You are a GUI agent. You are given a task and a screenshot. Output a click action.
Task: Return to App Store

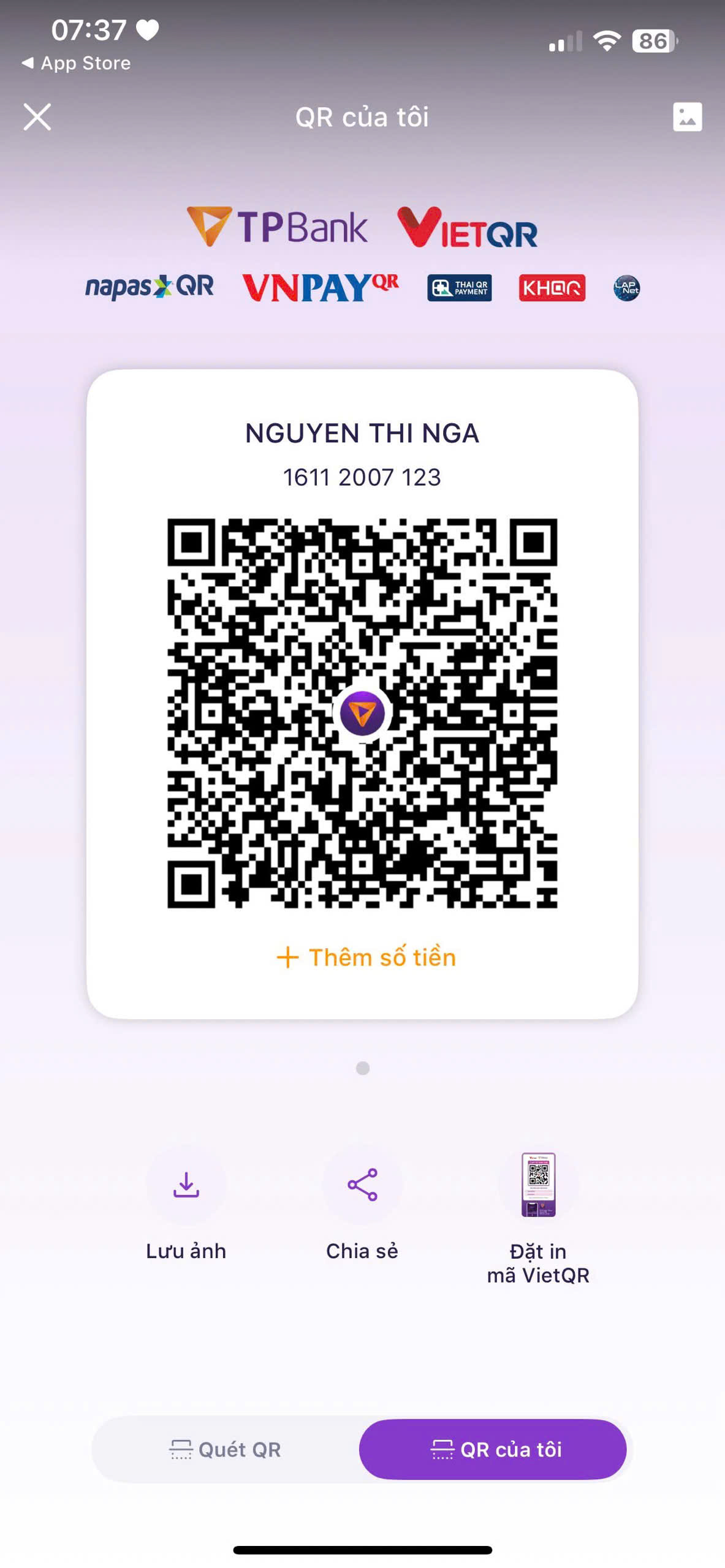(77, 63)
